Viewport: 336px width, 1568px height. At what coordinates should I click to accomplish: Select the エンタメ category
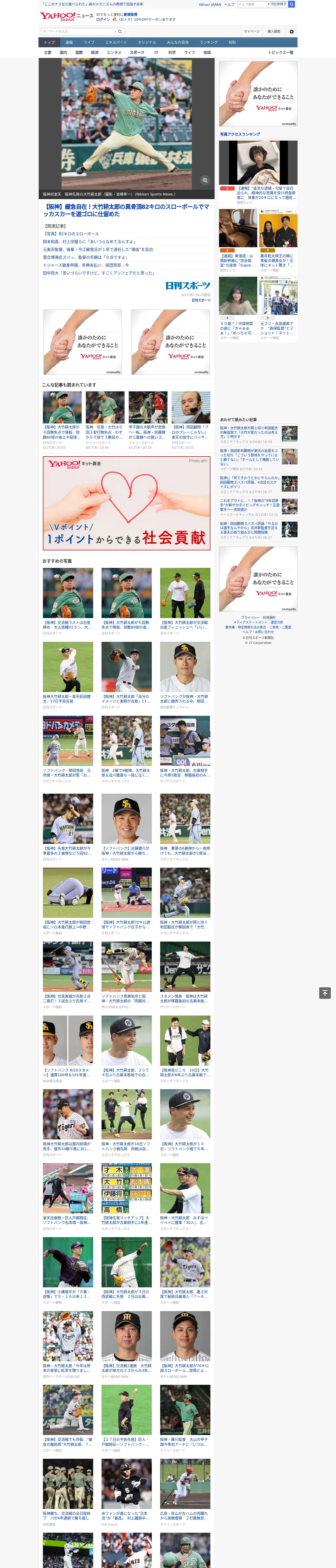coord(114,52)
